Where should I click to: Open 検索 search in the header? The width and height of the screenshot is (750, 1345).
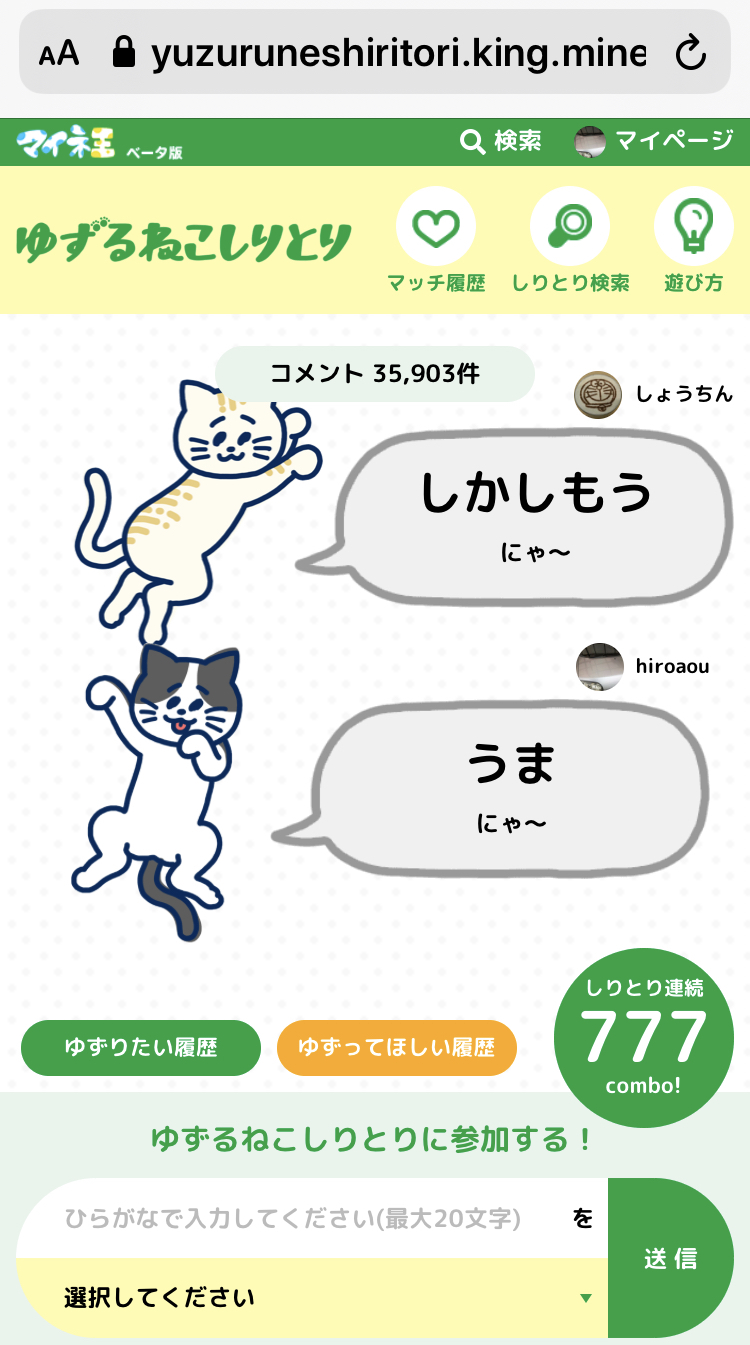point(500,141)
